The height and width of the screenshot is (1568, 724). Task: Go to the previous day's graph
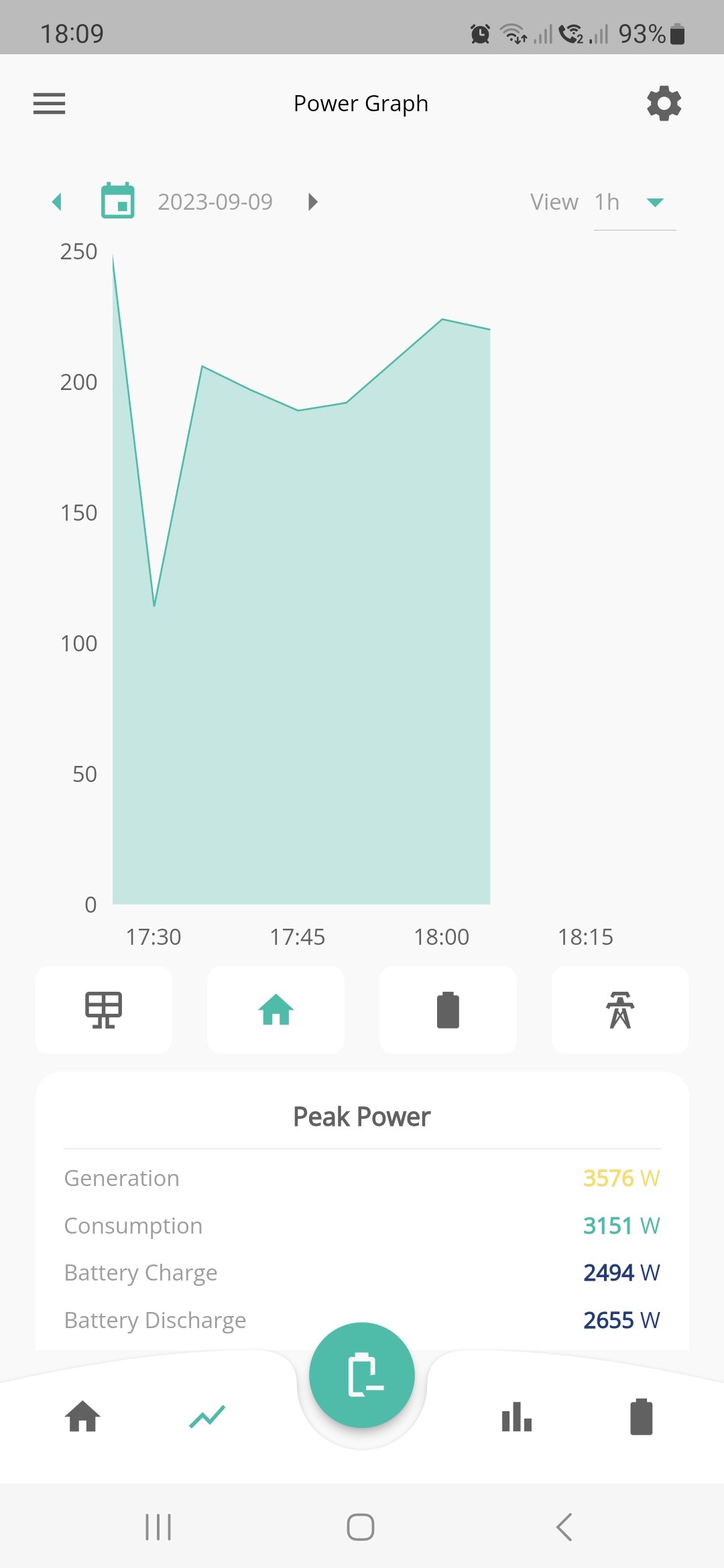pyautogui.click(x=57, y=202)
